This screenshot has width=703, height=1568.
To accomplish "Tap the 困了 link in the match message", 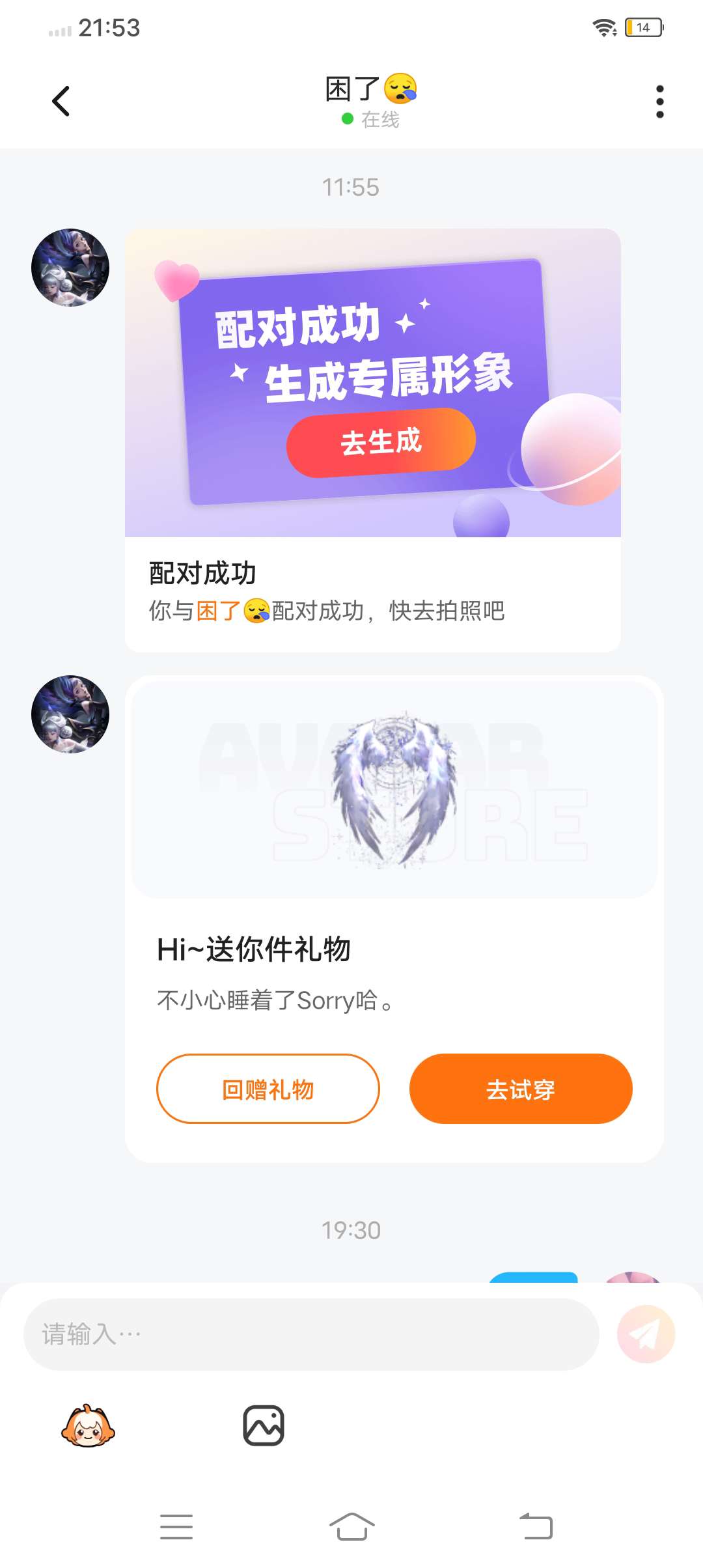I will pos(219,611).
